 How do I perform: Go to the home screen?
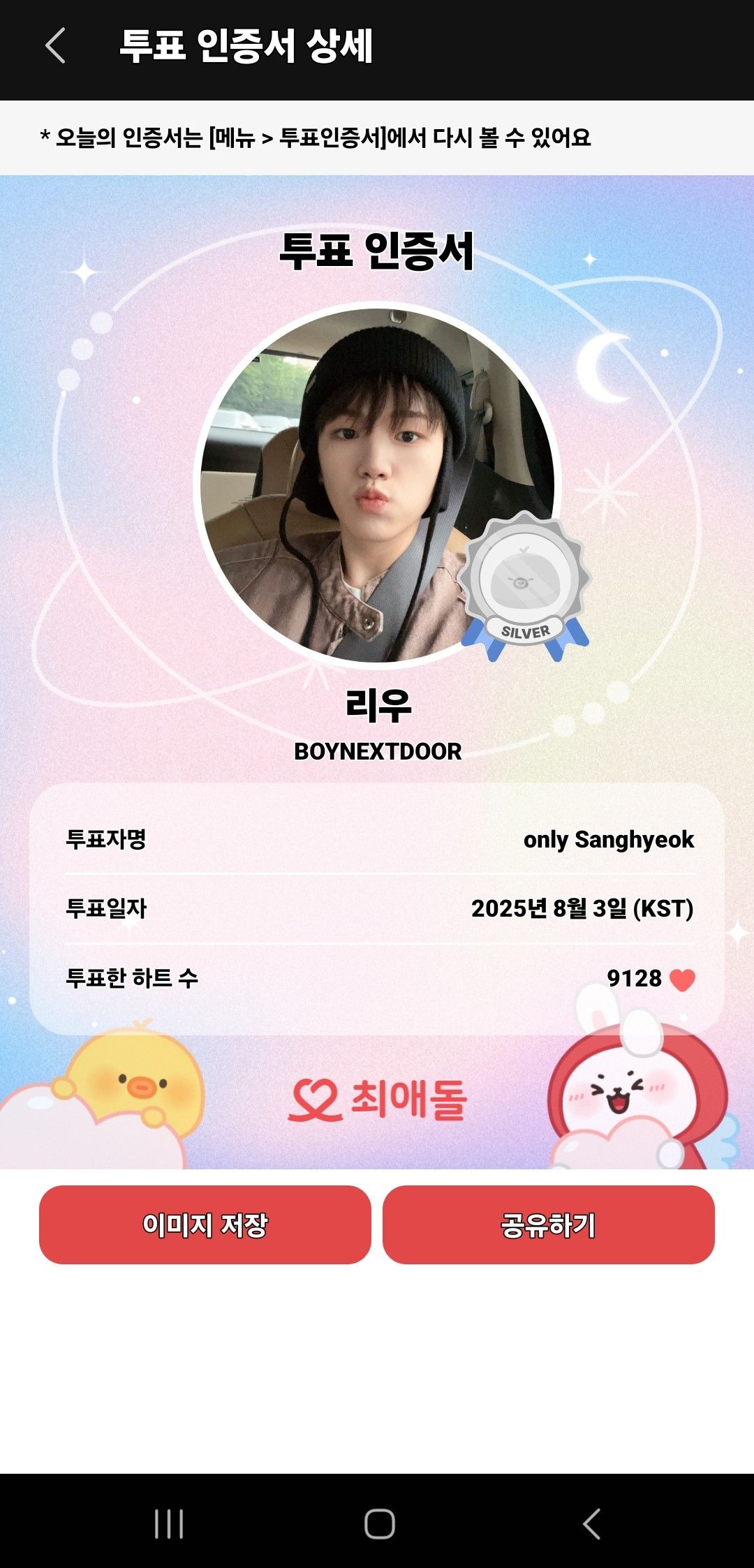pos(379,1523)
